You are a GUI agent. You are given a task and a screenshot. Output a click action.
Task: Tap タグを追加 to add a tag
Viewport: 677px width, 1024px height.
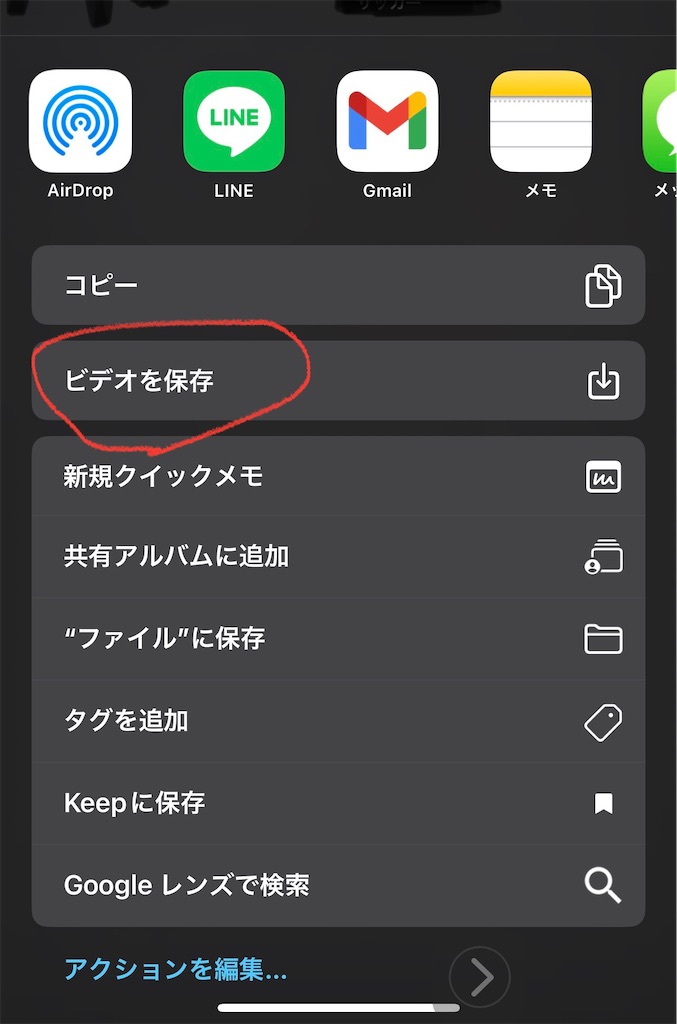[x=338, y=721]
